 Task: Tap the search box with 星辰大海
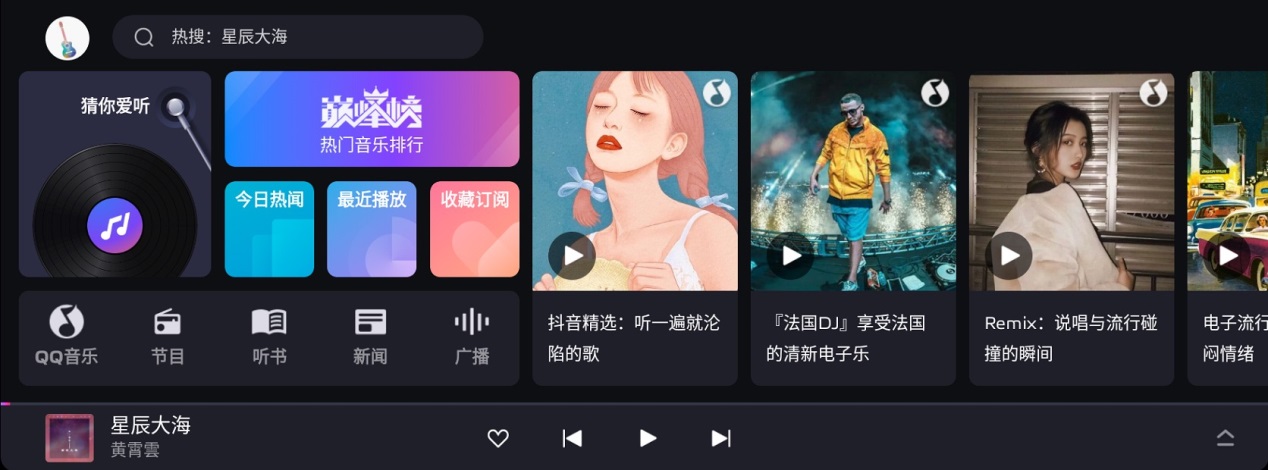(x=297, y=37)
